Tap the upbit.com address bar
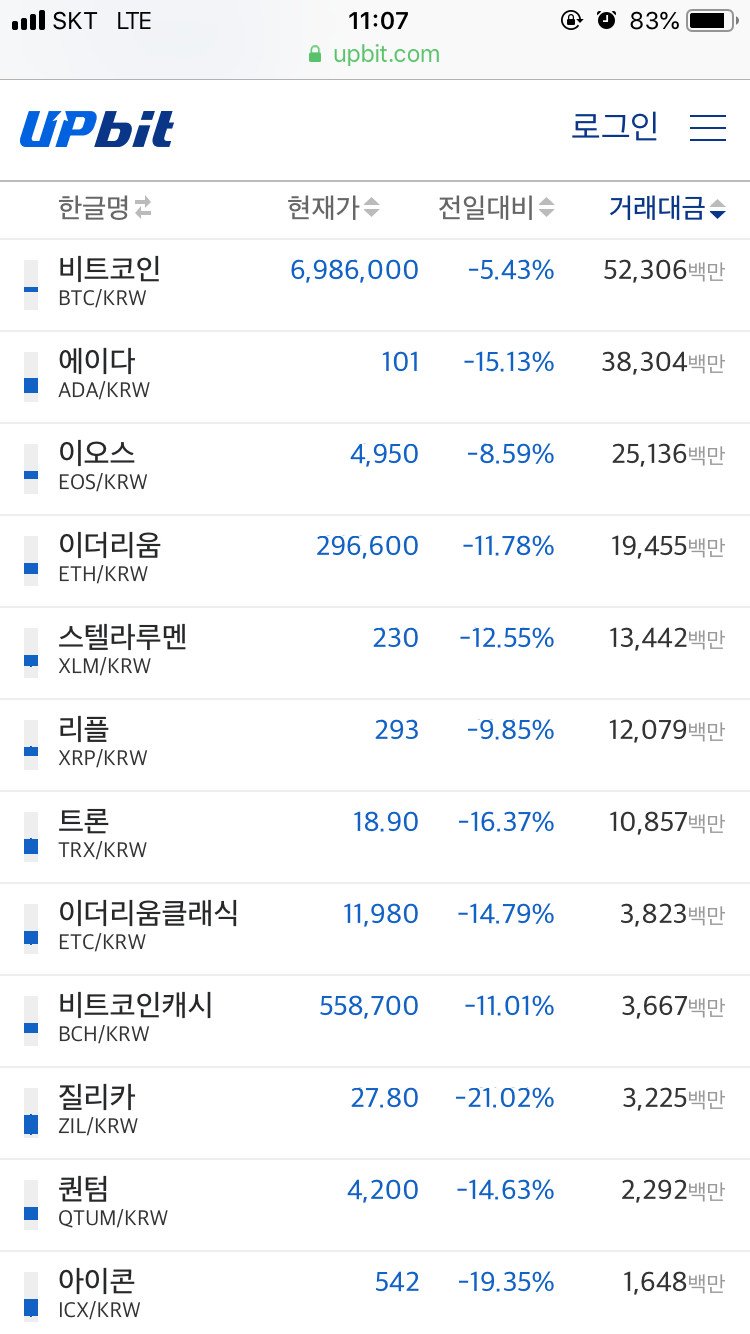 [x=374, y=54]
